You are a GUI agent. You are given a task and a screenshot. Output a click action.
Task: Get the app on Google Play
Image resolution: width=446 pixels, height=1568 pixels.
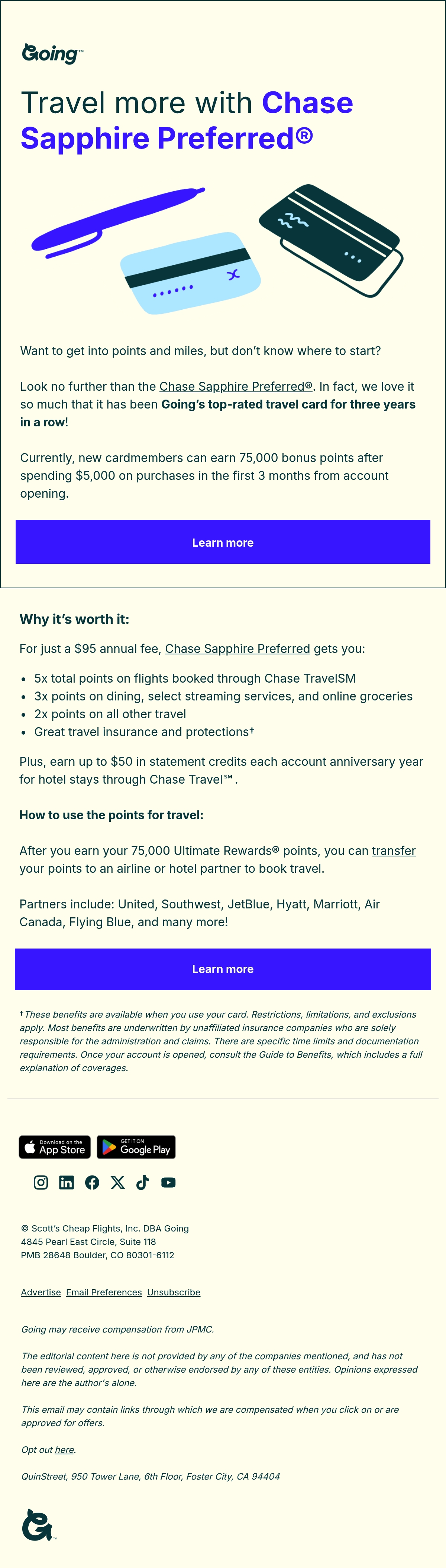click(136, 1147)
